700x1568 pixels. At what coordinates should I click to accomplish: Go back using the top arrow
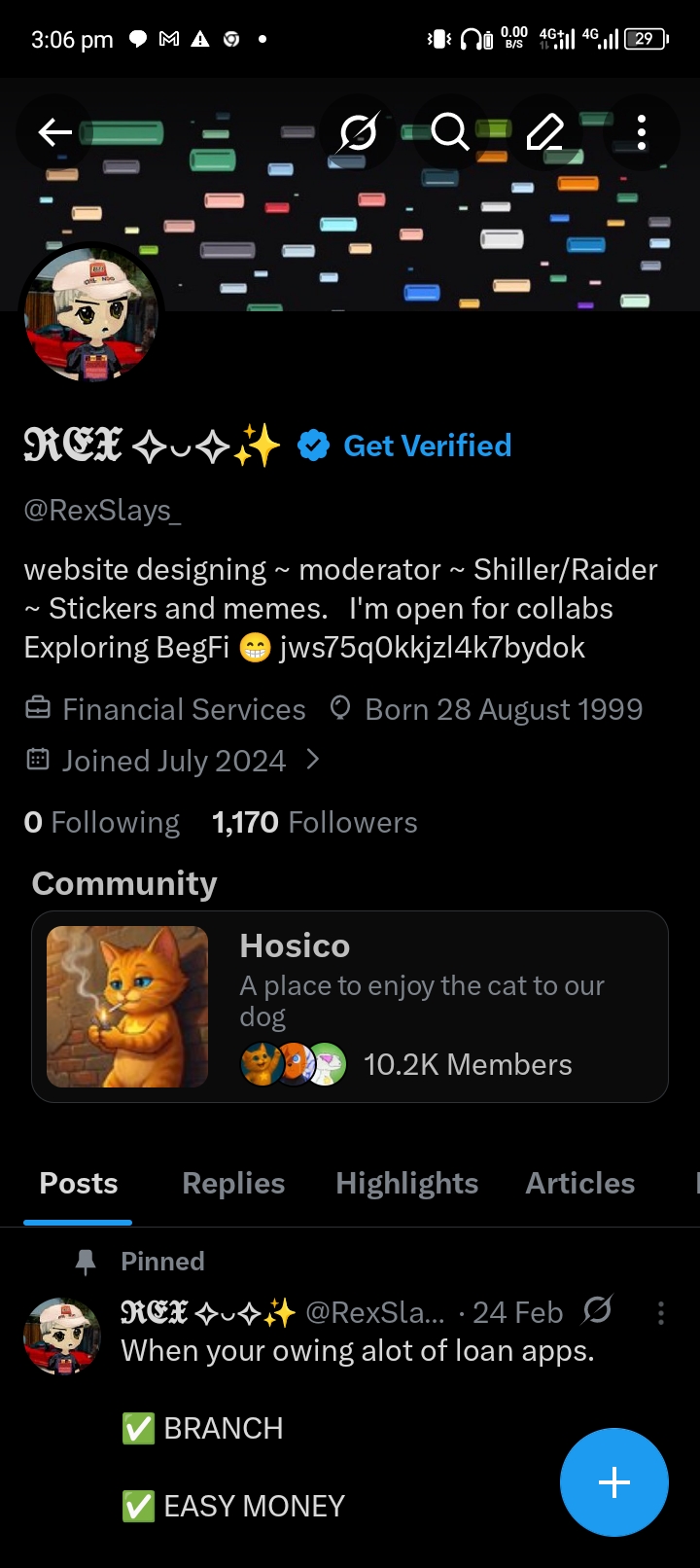[55, 132]
